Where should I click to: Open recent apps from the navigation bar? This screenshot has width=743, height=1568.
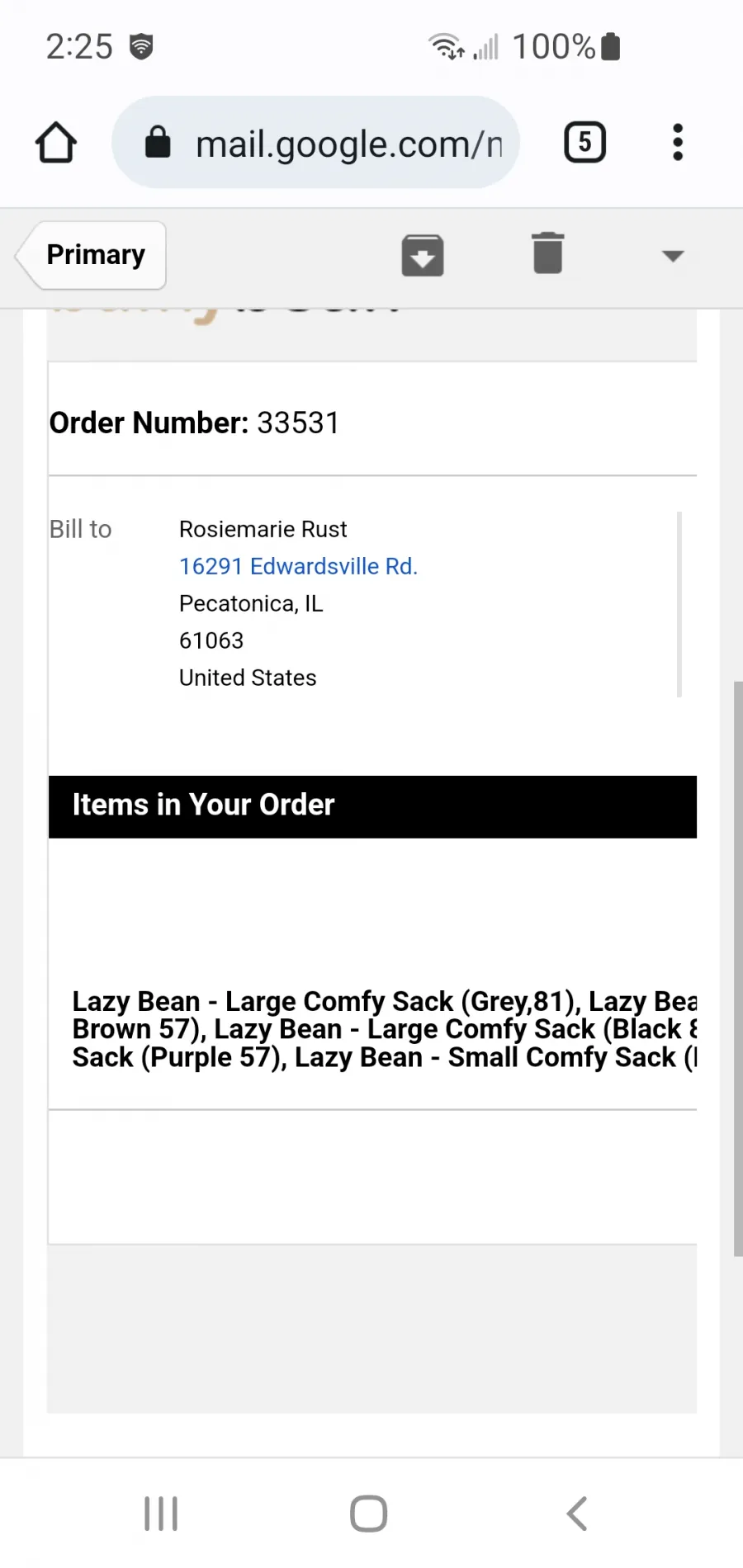pos(161,1514)
